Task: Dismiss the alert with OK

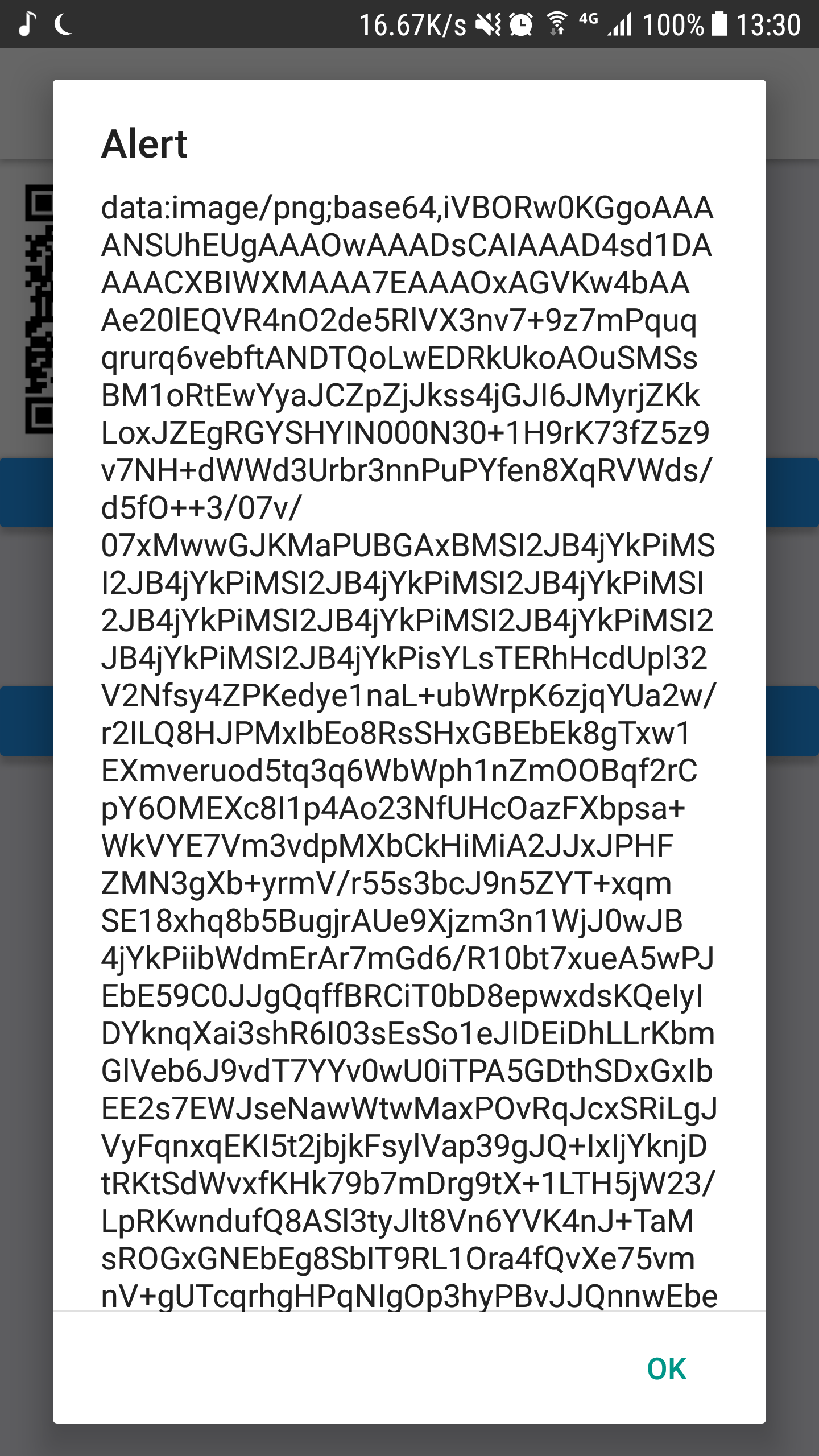Action: (667, 1369)
